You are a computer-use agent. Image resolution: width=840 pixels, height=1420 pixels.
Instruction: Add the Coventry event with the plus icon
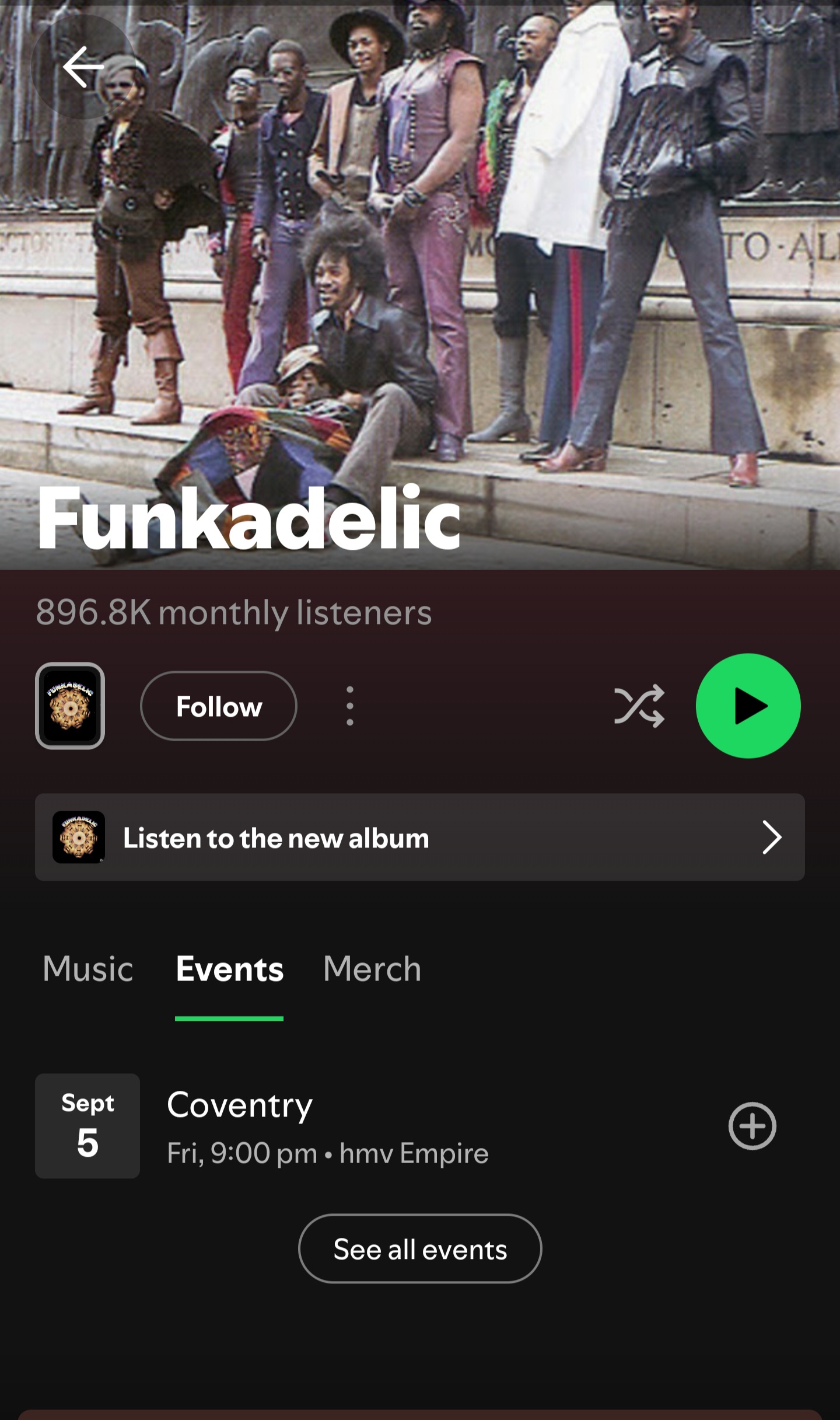pos(752,1126)
